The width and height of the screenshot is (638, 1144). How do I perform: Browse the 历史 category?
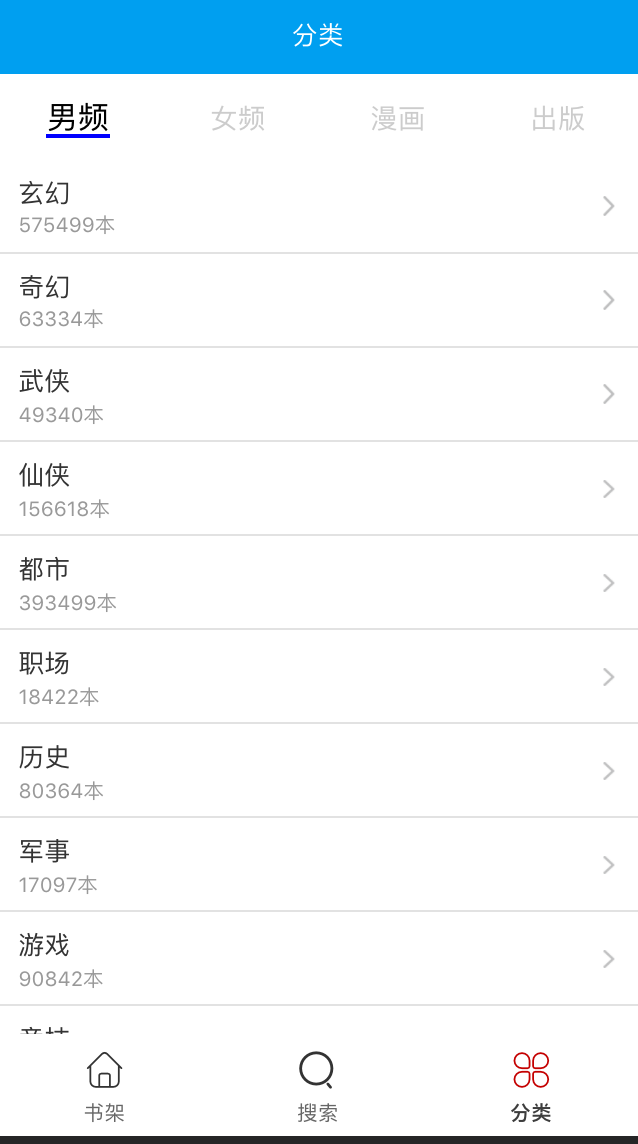coord(319,771)
